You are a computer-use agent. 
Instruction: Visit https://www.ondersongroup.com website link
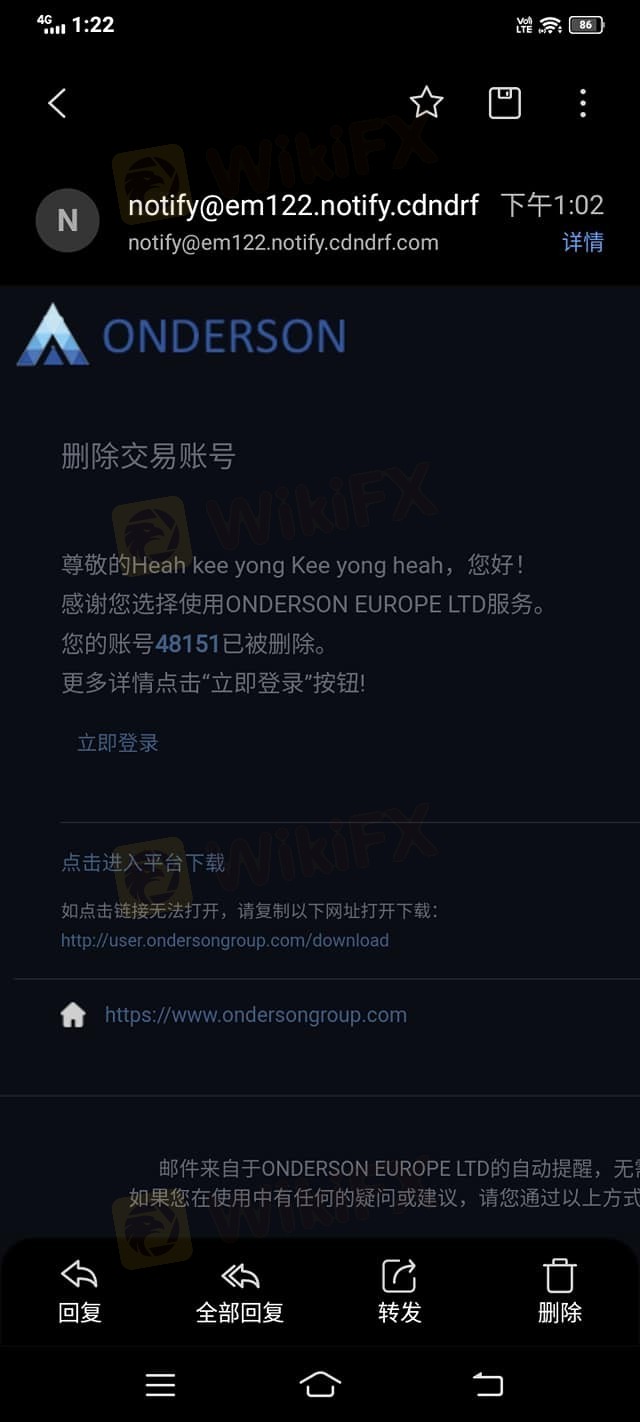(255, 1015)
